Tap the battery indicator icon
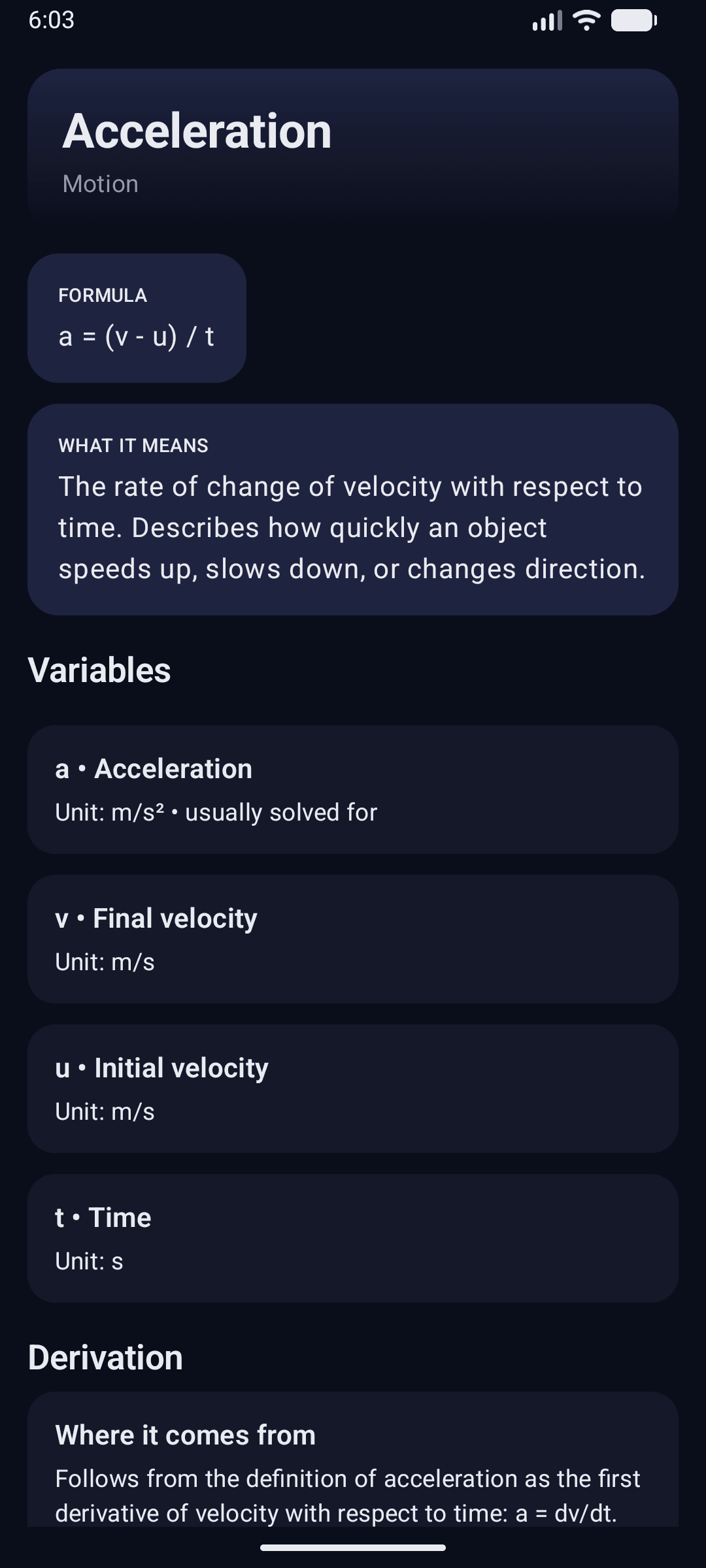 pos(633,22)
